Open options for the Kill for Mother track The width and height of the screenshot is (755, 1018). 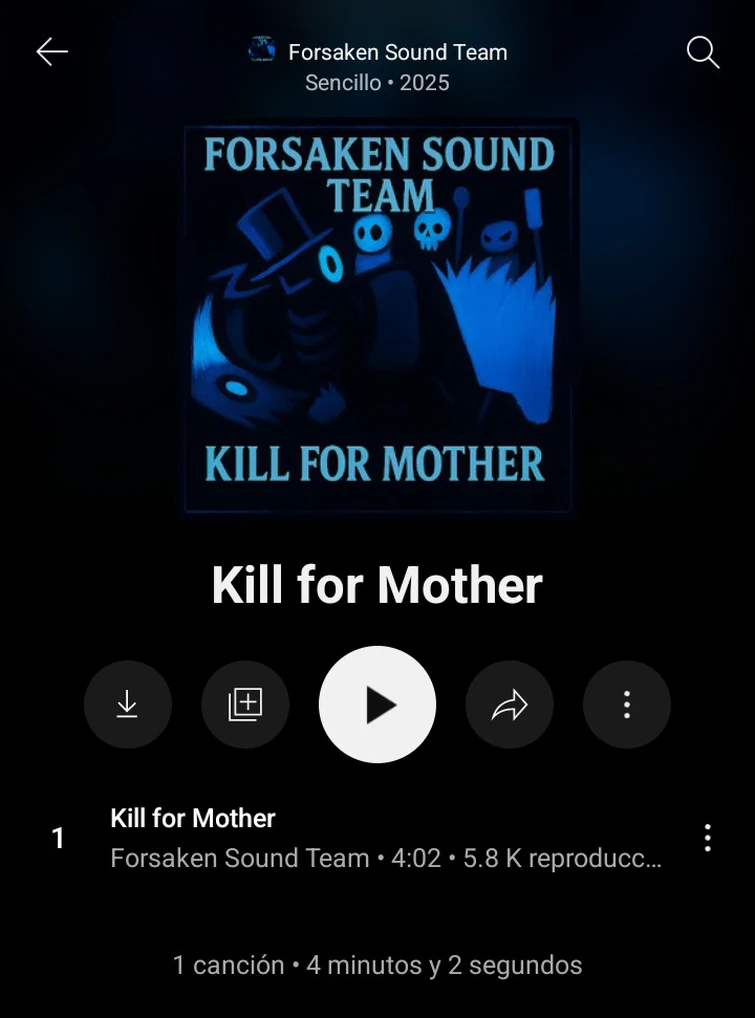[707, 838]
